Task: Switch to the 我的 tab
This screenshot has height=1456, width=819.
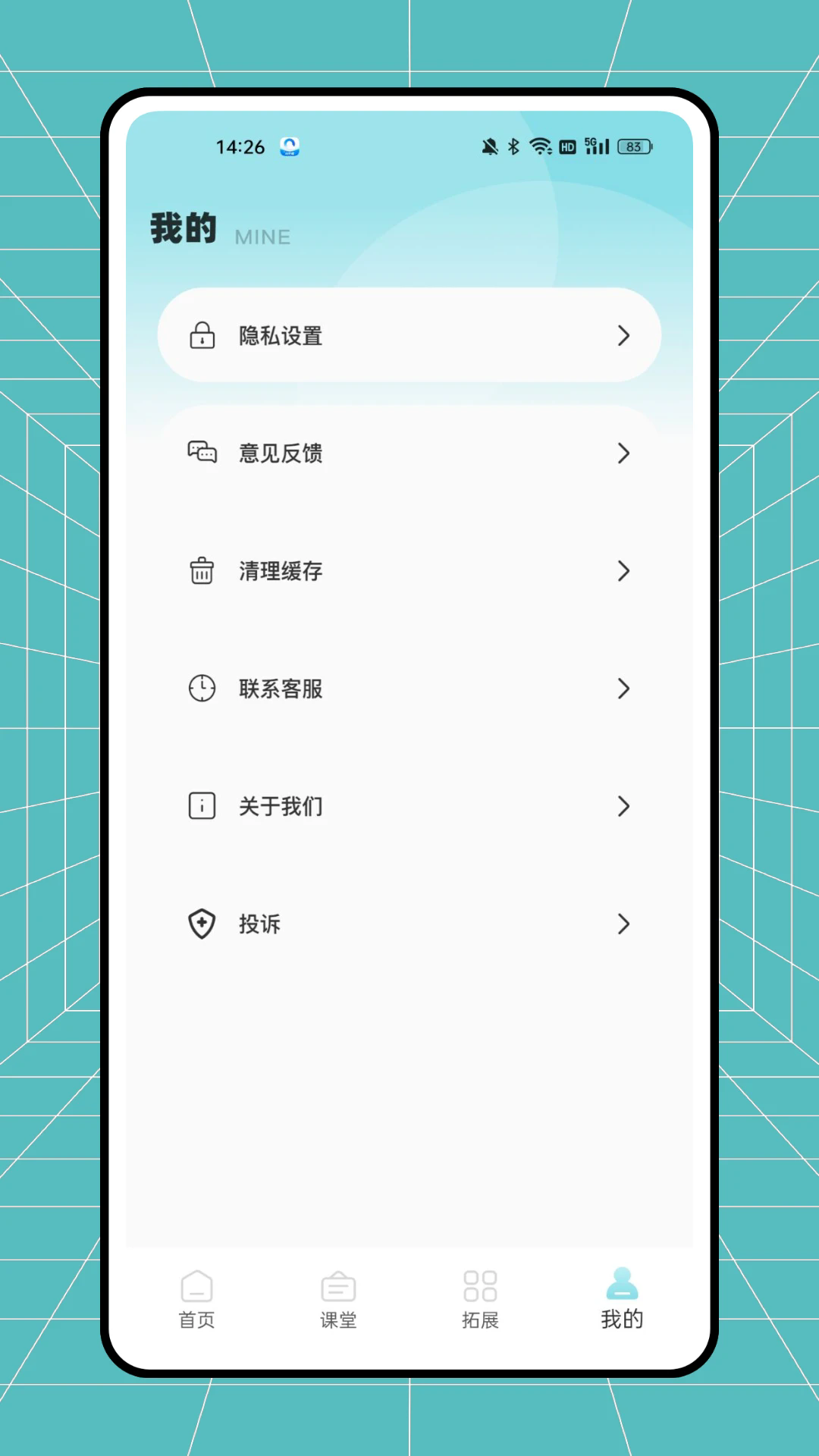Action: (x=622, y=1297)
